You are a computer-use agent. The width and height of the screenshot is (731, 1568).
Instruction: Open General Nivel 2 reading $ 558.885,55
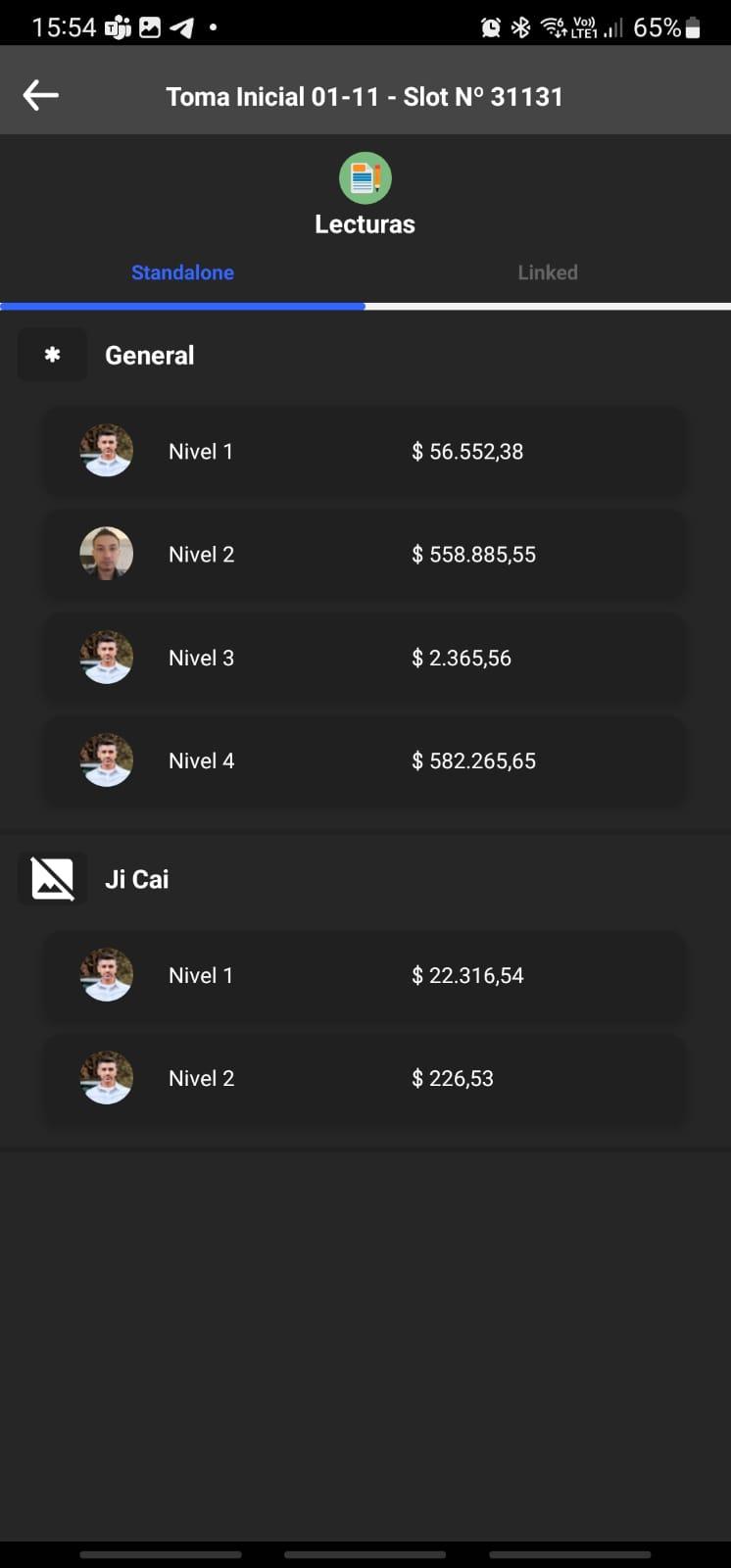coord(365,554)
